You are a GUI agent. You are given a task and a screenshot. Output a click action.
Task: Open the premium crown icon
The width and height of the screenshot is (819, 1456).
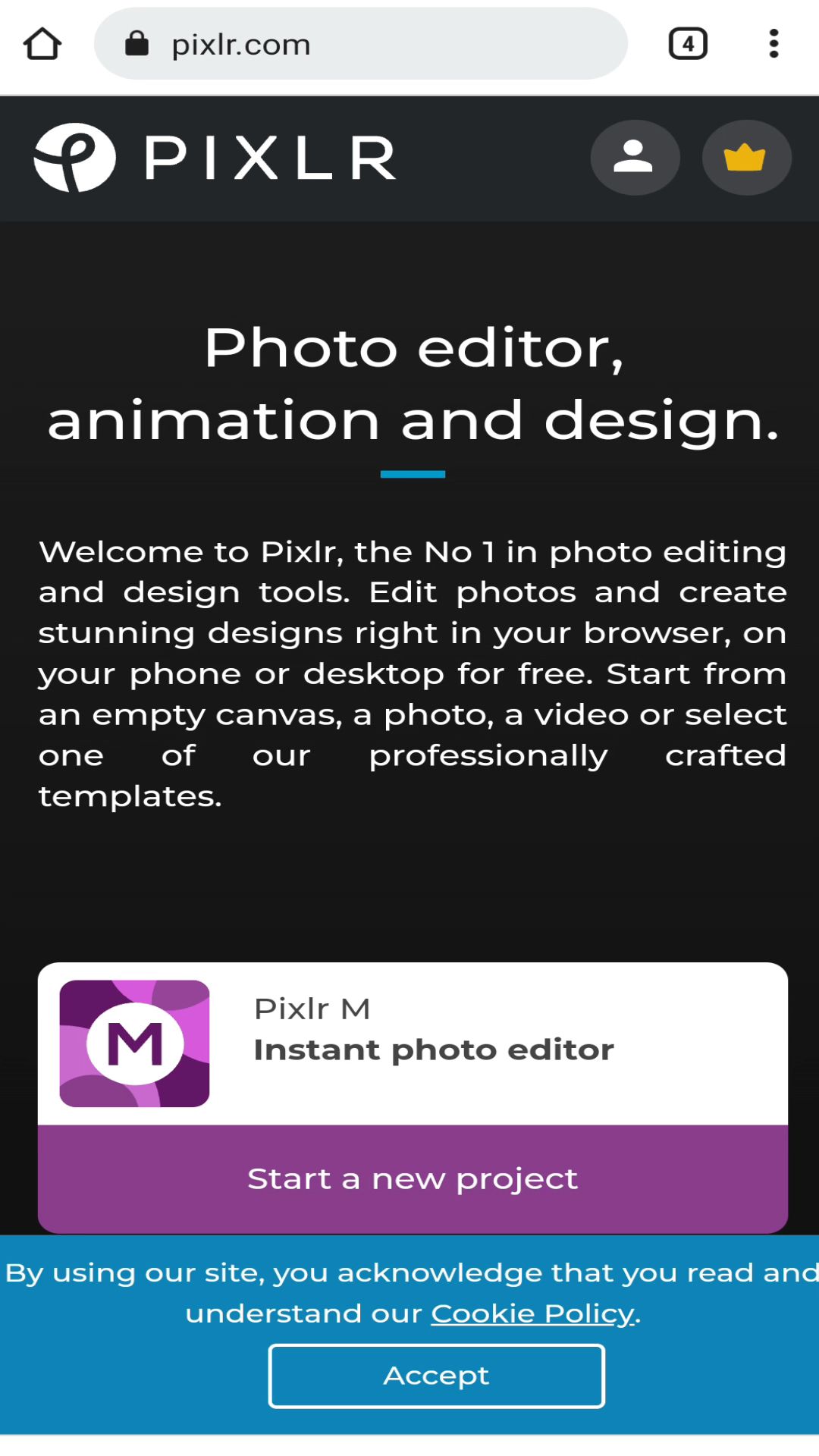(x=745, y=158)
